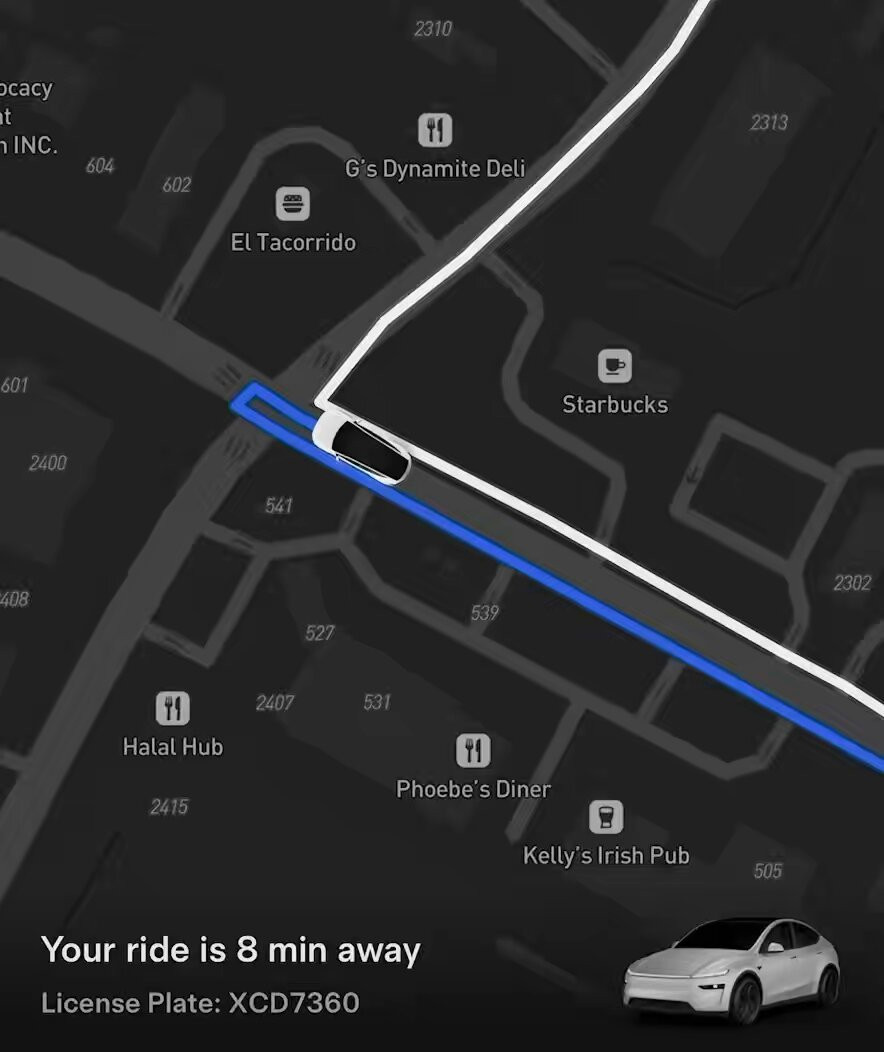The width and height of the screenshot is (884, 1052).
Task: Tap the white car on the route
Action: tap(361, 448)
